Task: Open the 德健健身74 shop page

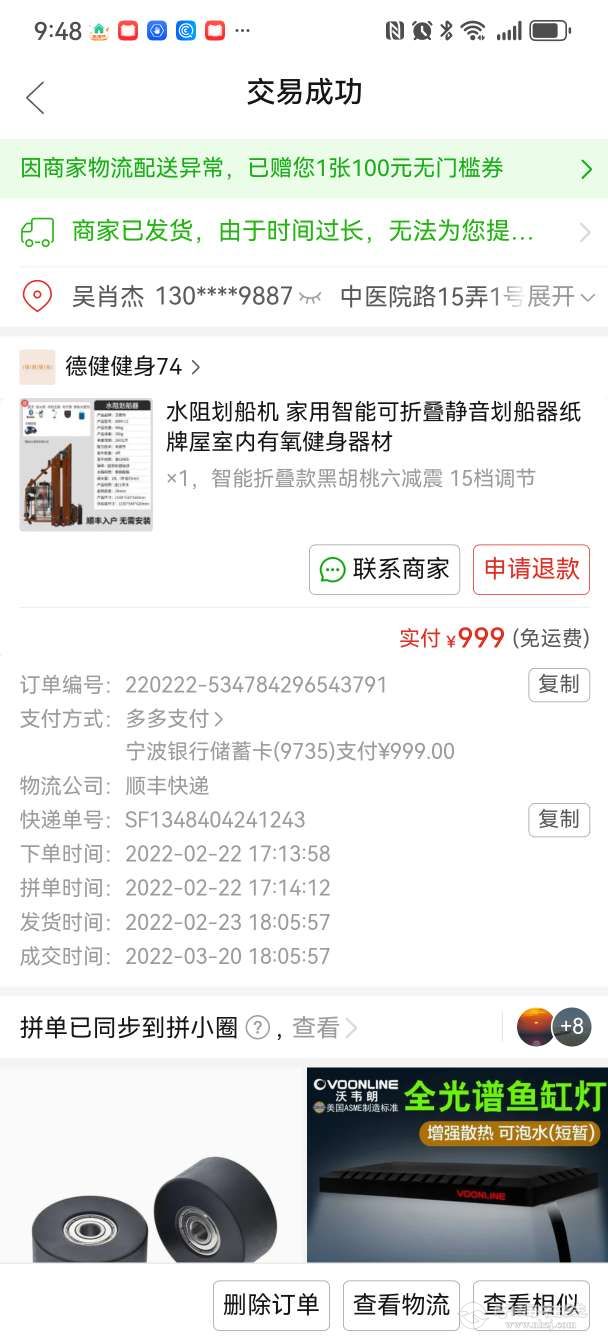Action: click(124, 367)
